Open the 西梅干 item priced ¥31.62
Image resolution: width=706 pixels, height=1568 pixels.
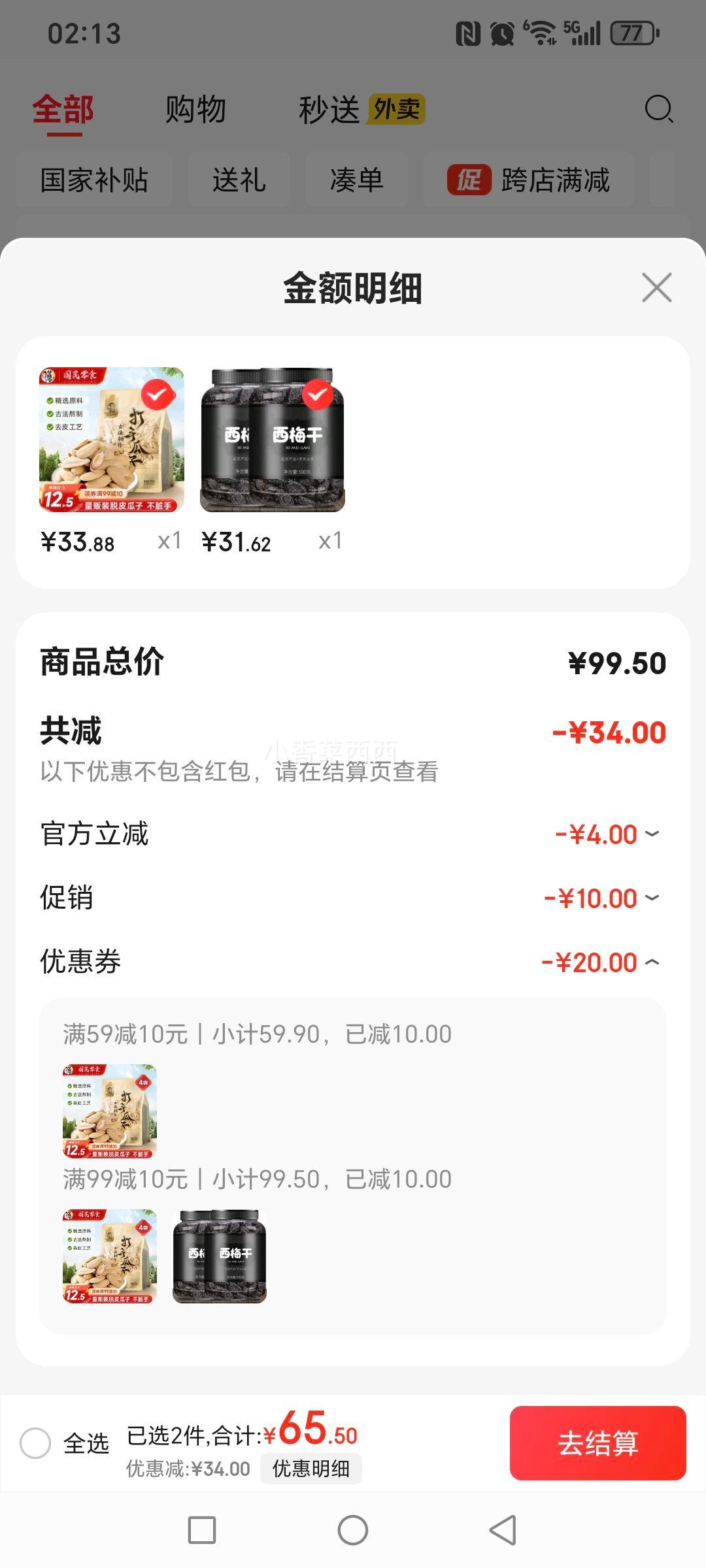click(273, 440)
